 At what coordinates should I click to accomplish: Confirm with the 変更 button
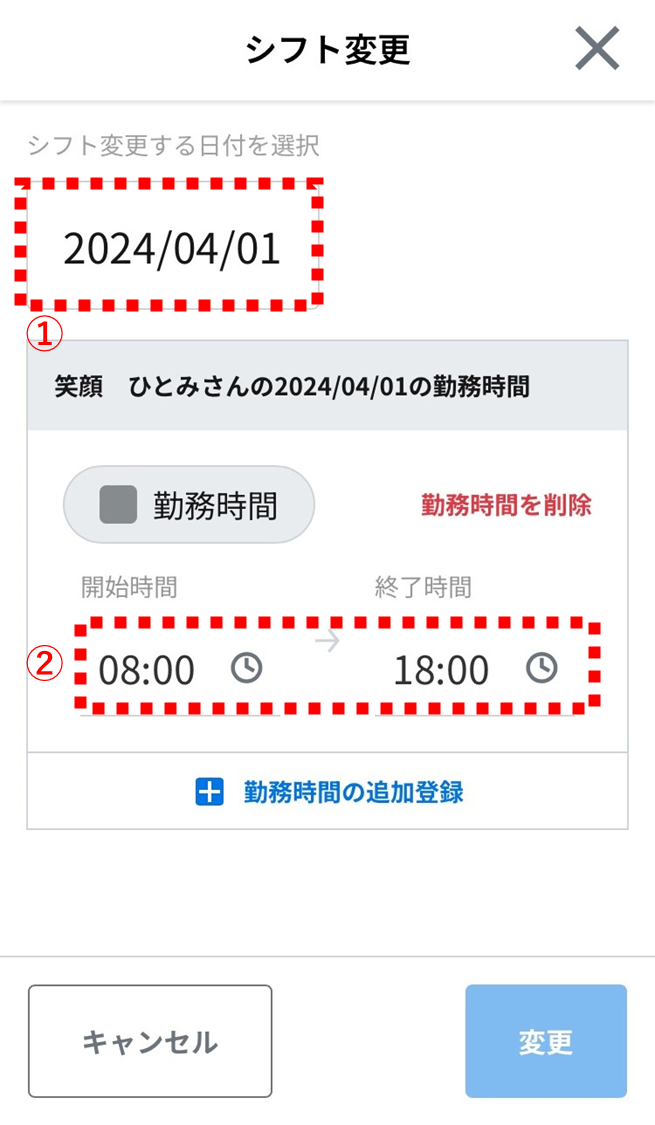[x=546, y=1041]
